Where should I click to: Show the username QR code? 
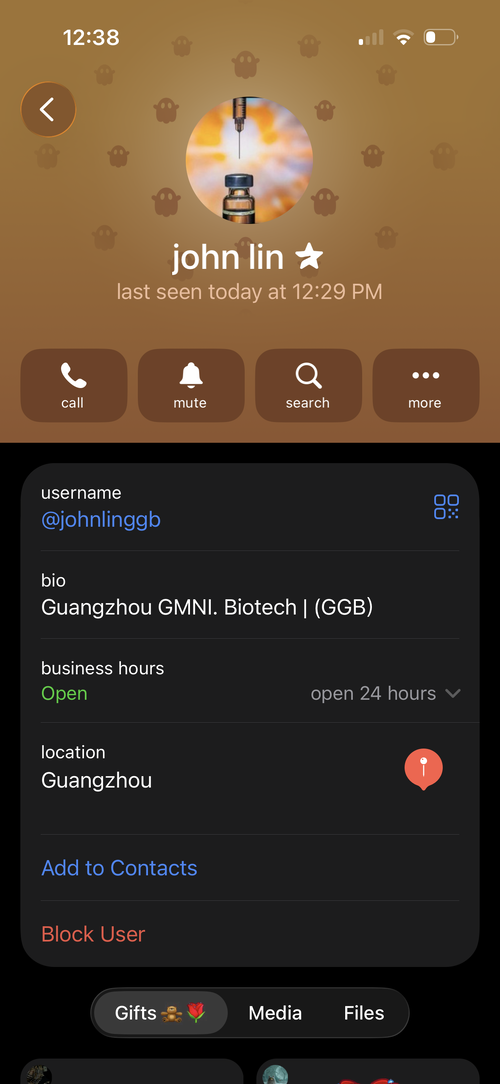446,507
